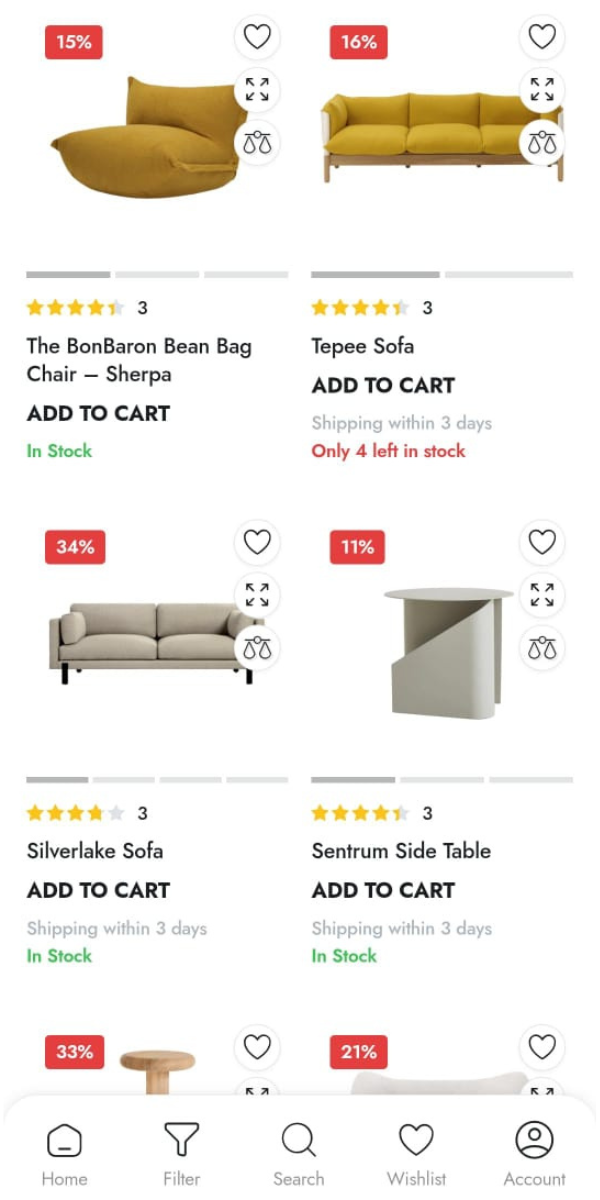Open quick view for the BonBaron Bean Bag Chair
Image resolution: width=600 pixels, height=1200 pixels.
tap(257, 90)
